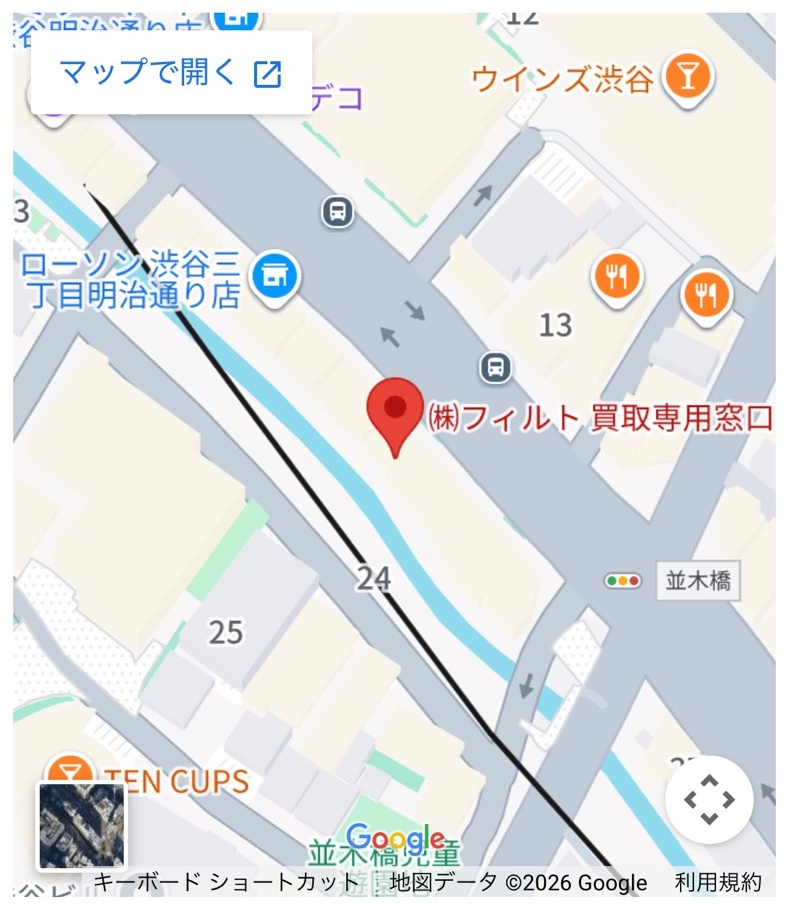Viewport: 786px width, 913px height.
Task: Open マップで開く button
Action: (x=167, y=72)
